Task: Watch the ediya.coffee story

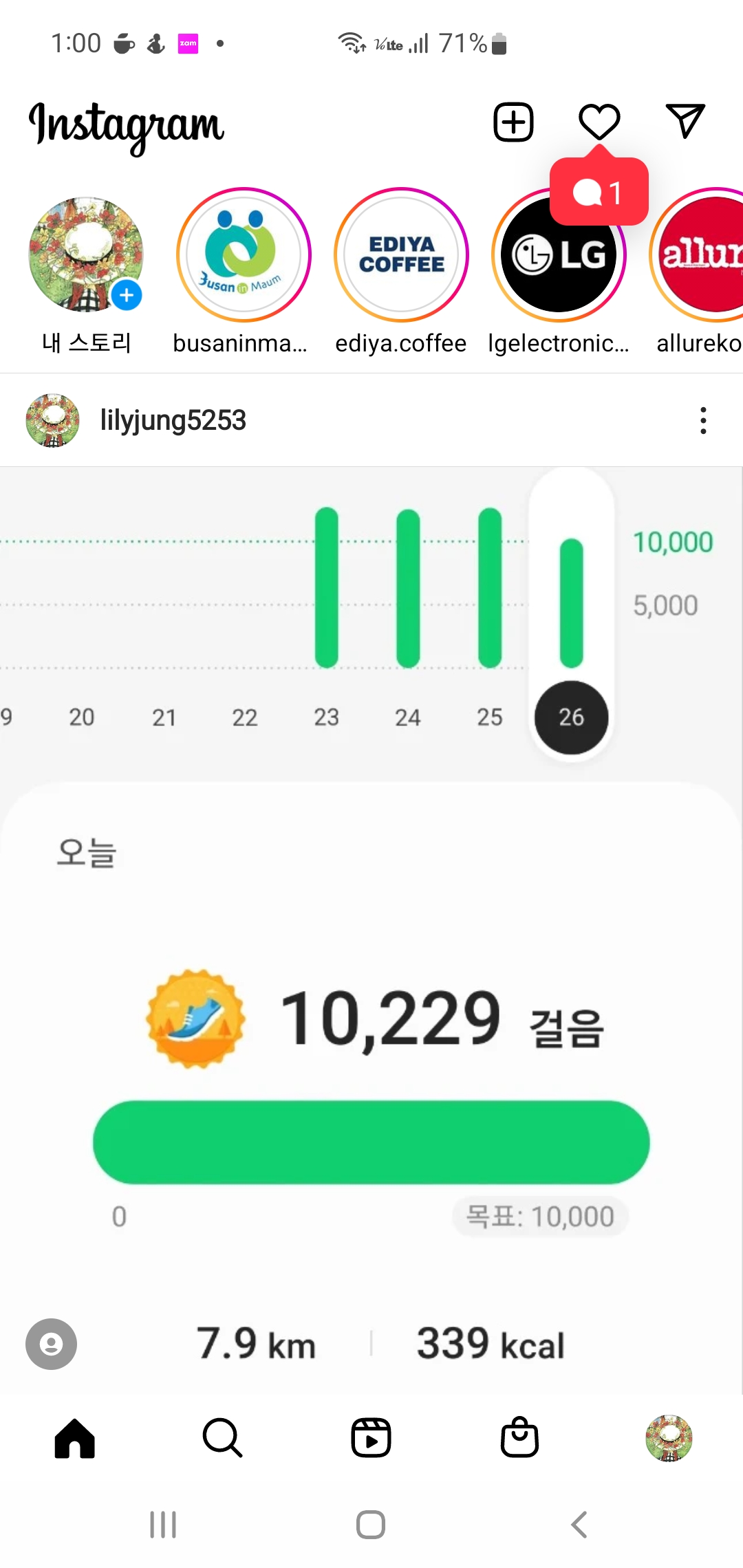Action: point(401,255)
